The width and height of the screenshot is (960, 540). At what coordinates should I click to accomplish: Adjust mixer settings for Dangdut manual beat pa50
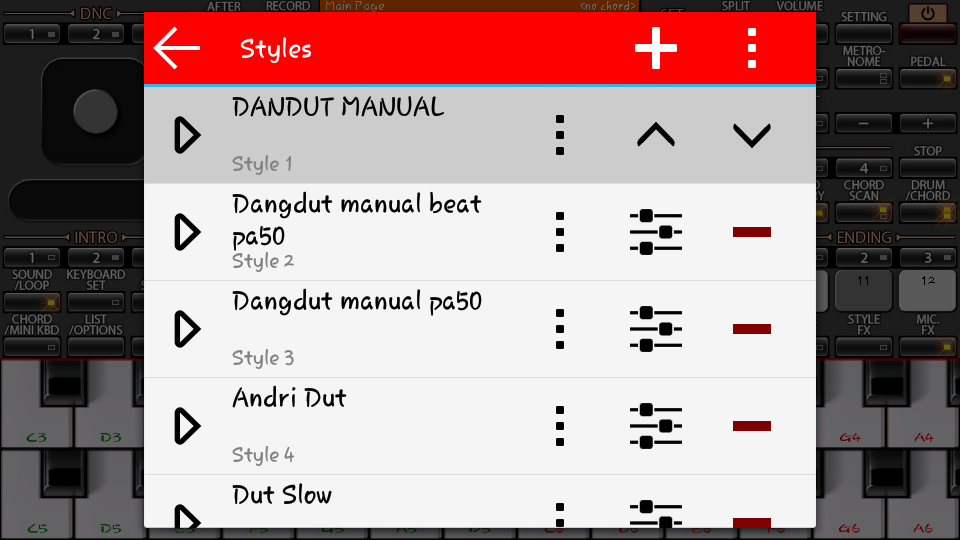(x=656, y=232)
